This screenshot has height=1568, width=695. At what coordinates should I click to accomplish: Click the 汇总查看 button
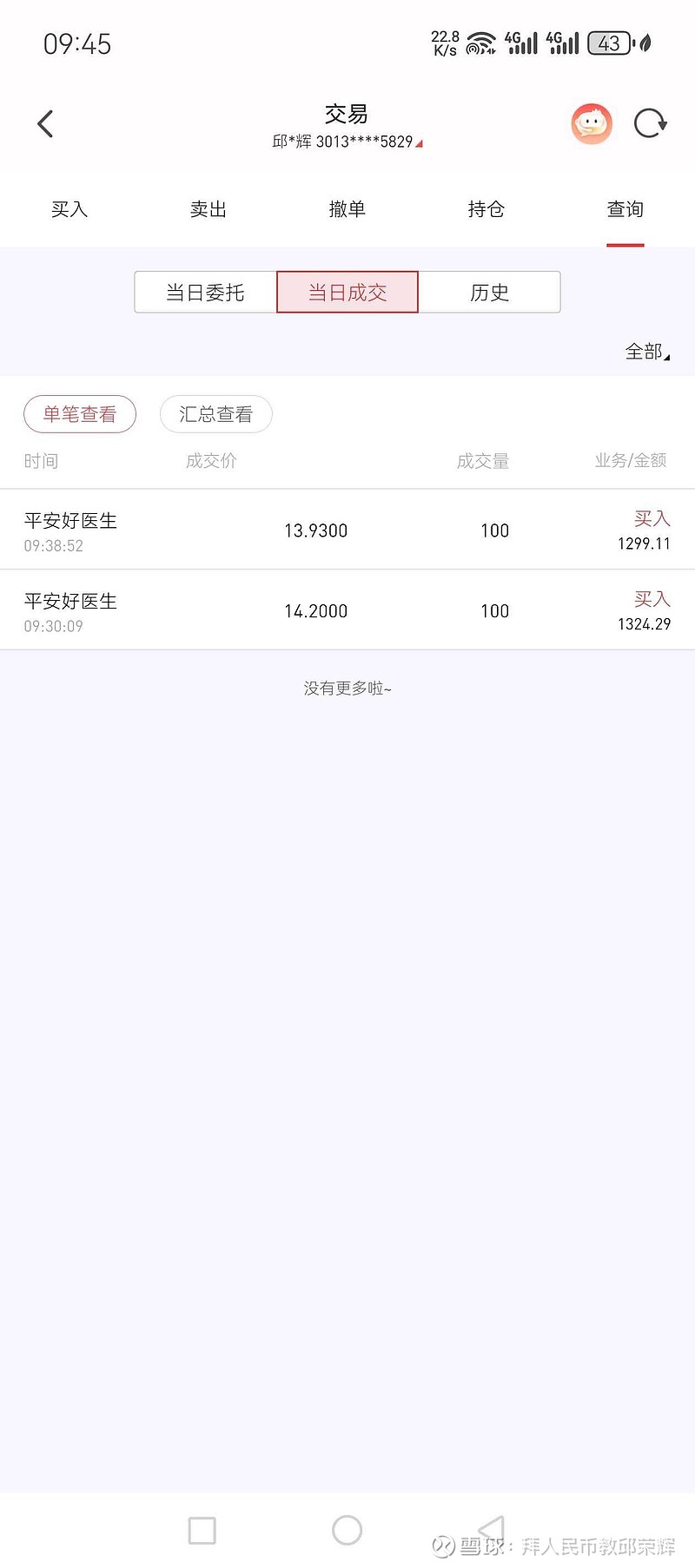point(215,414)
